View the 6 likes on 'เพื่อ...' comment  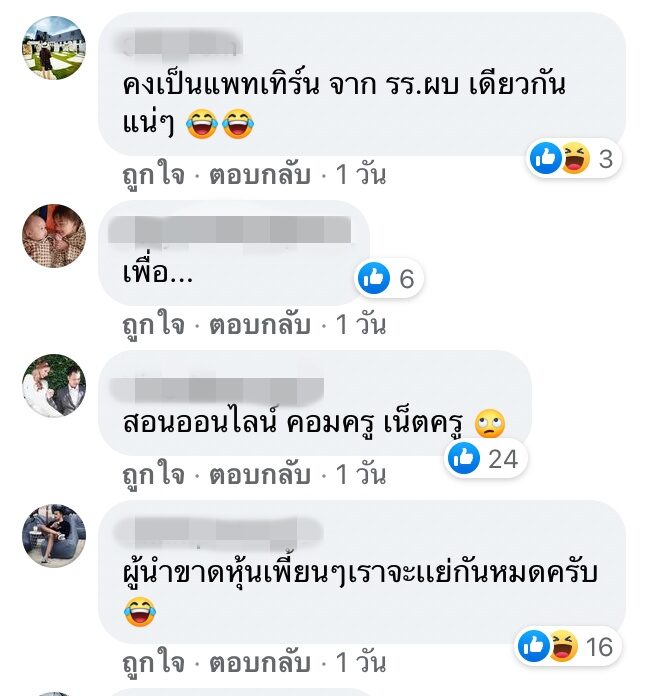pyautogui.click(x=388, y=279)
